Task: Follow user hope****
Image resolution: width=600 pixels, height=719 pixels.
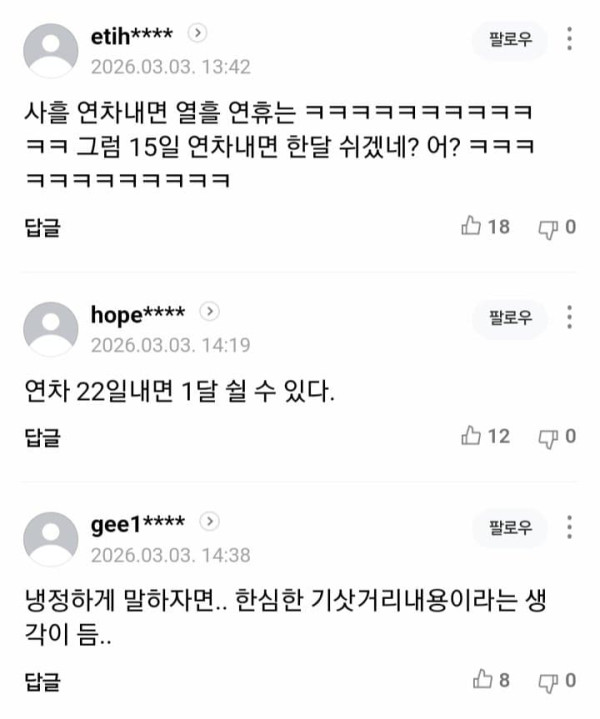Action: click(510, 318)
